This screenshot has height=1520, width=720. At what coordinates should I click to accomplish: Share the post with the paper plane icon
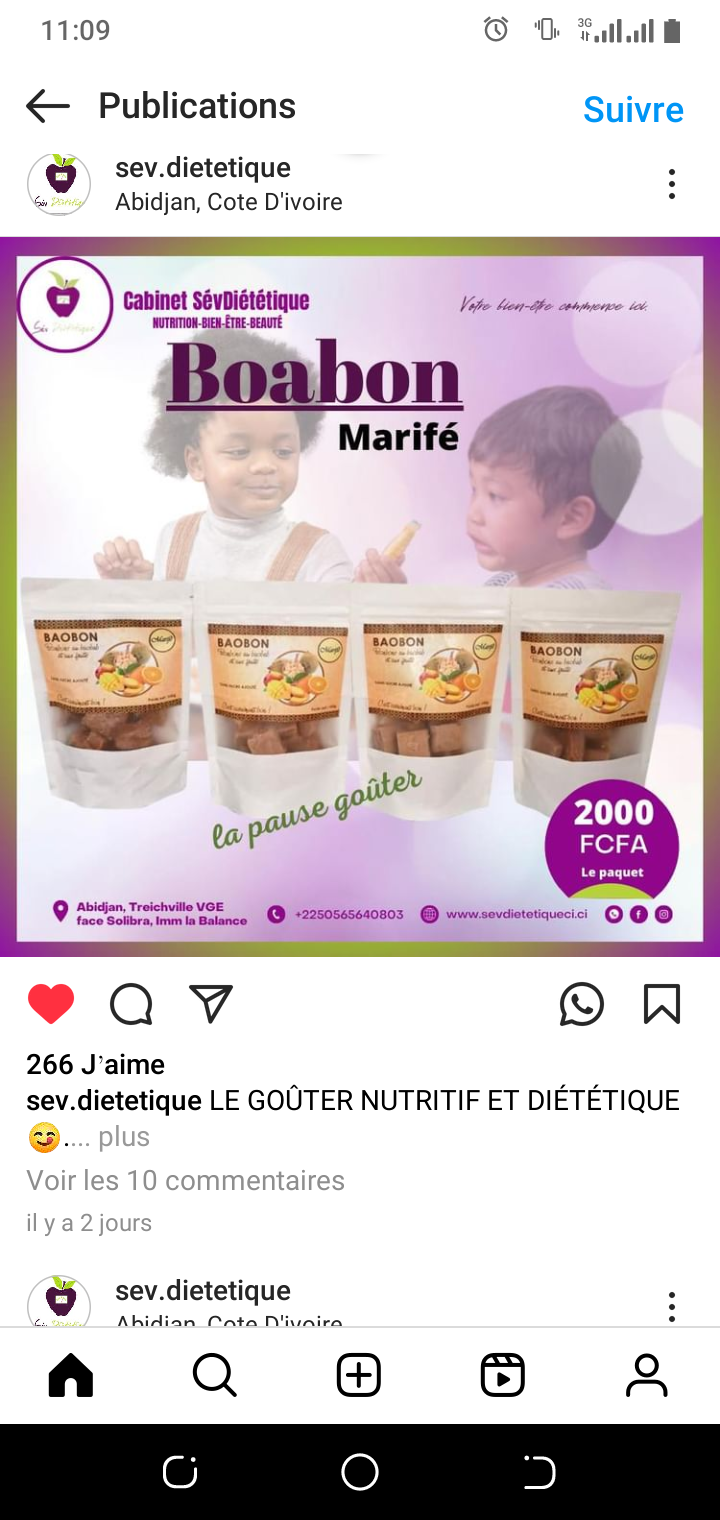click(x=211, y=1004)
